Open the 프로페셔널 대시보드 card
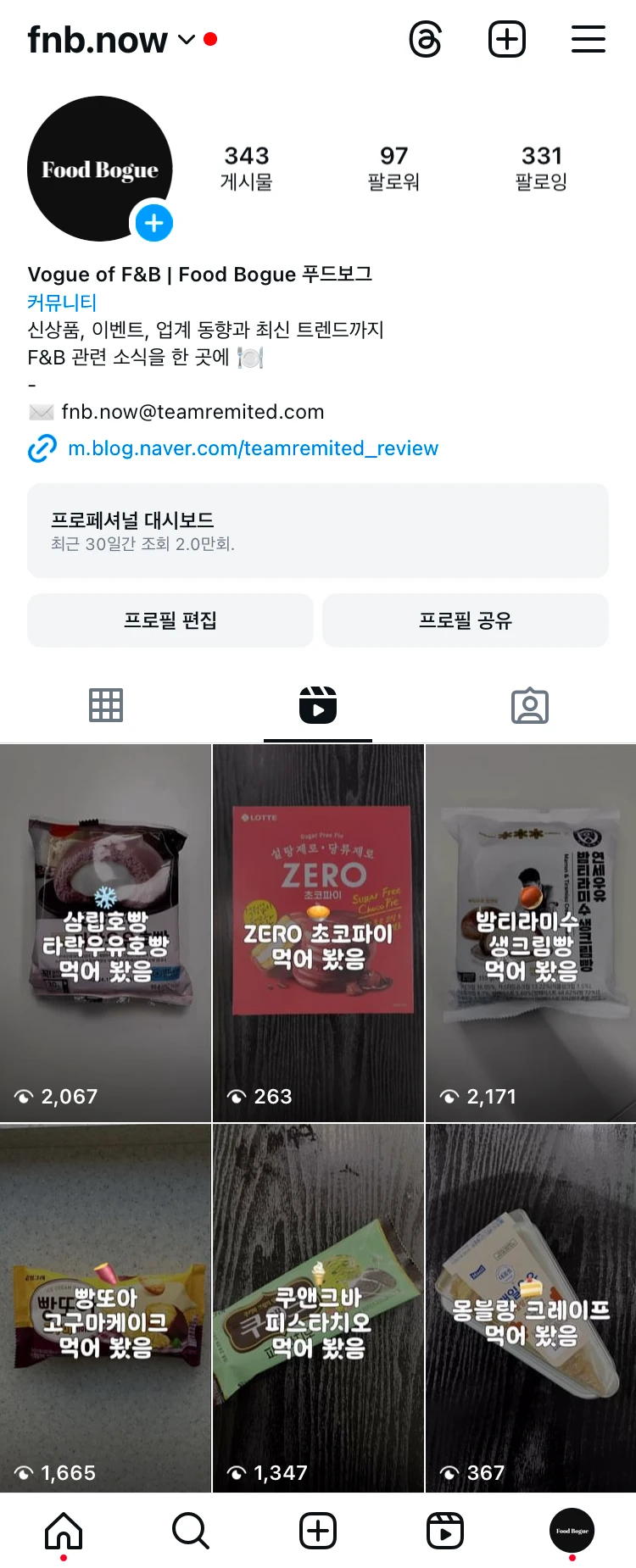The width and height of the screenshot is (636, 1568). coord(318,531)
